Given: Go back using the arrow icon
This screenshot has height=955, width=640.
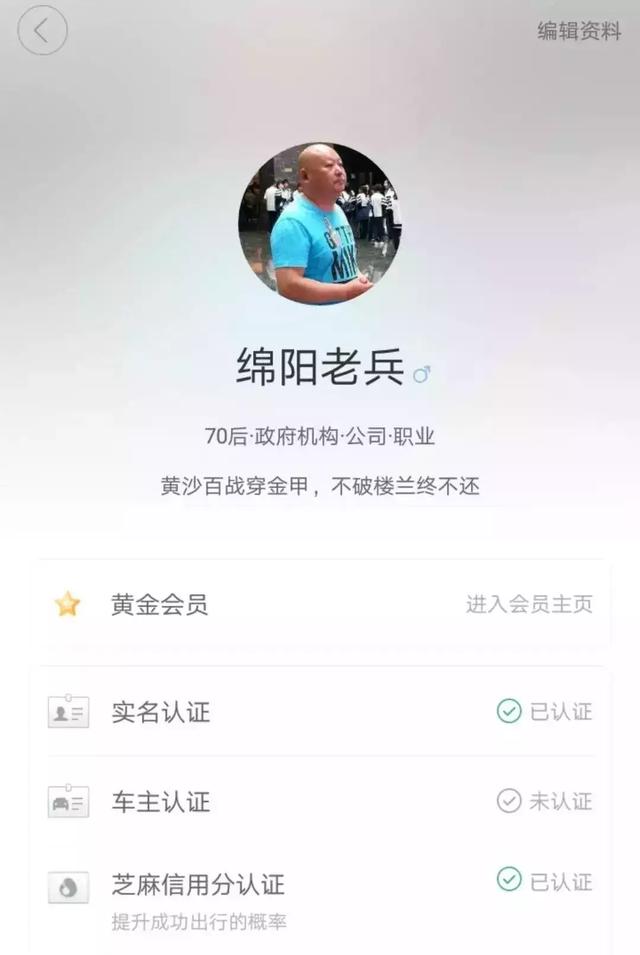Looking at the screenshot, I should click(42, 31).
